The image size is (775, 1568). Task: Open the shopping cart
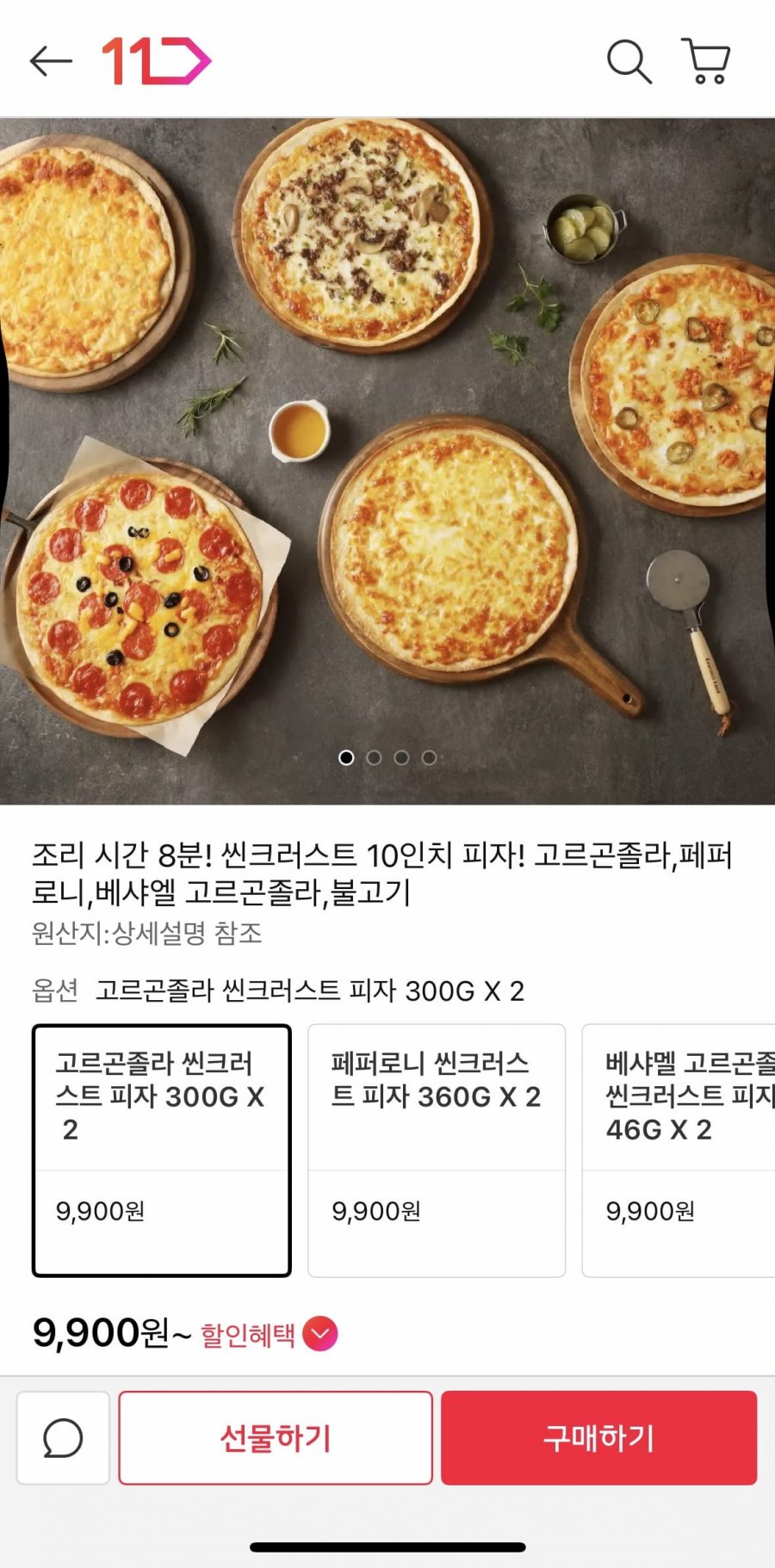click(x=706, y=61)
